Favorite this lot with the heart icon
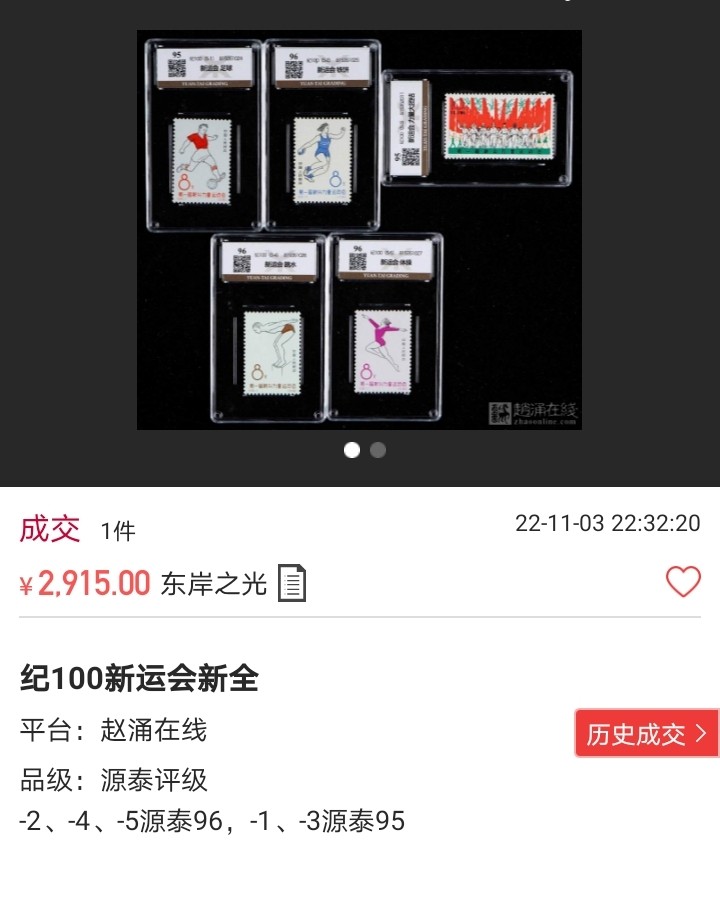Viewport: 720px width, 904px height. click(683, 581)
